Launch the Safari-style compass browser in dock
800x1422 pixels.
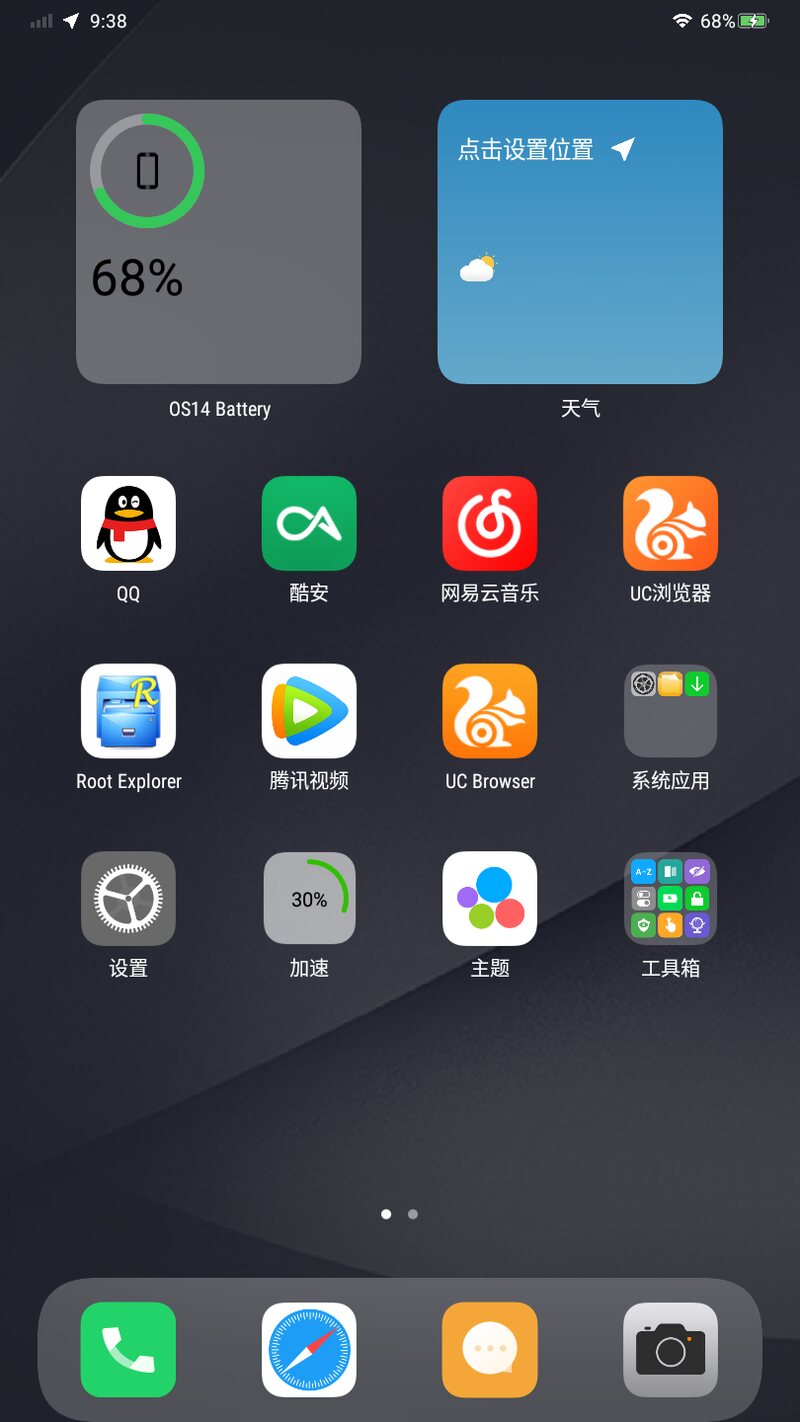309,1349
